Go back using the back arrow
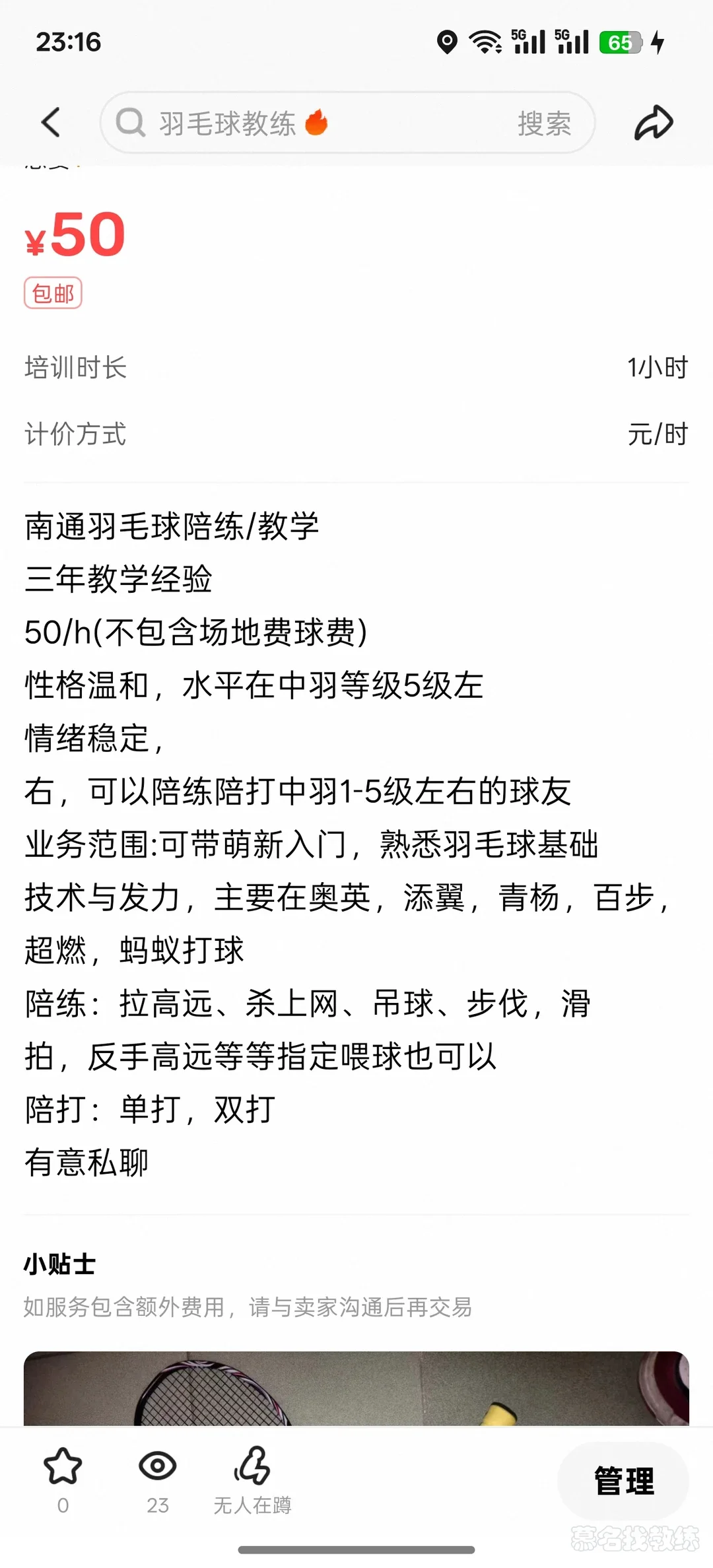 [51, 123]
